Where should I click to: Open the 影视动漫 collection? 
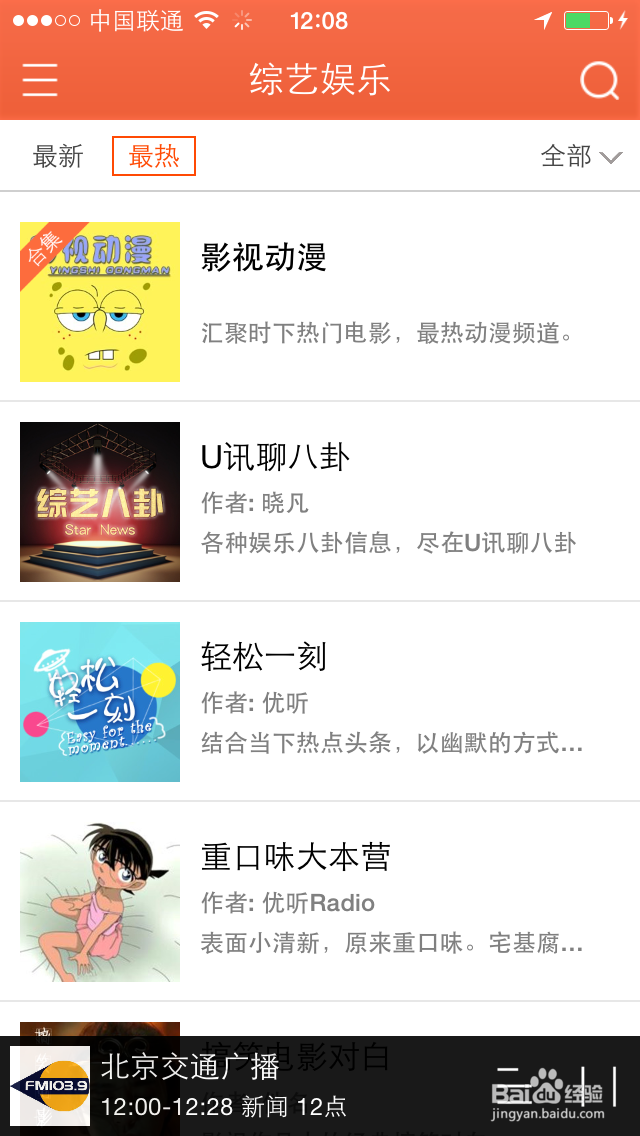320,301
